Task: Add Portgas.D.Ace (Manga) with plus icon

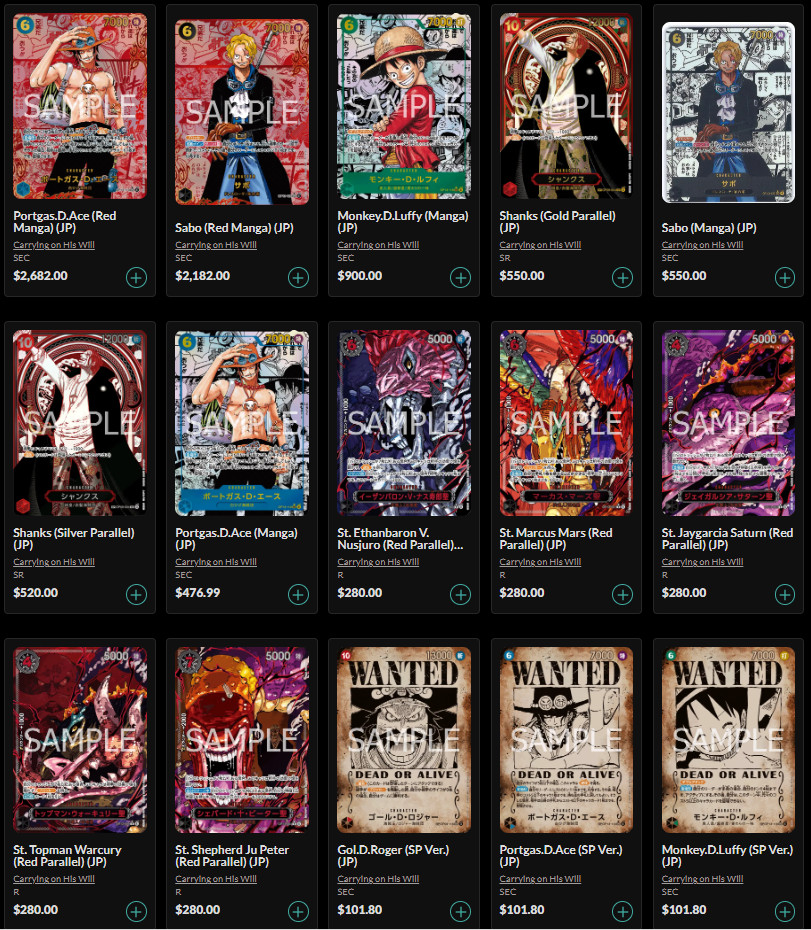Action: pos(298,594)
